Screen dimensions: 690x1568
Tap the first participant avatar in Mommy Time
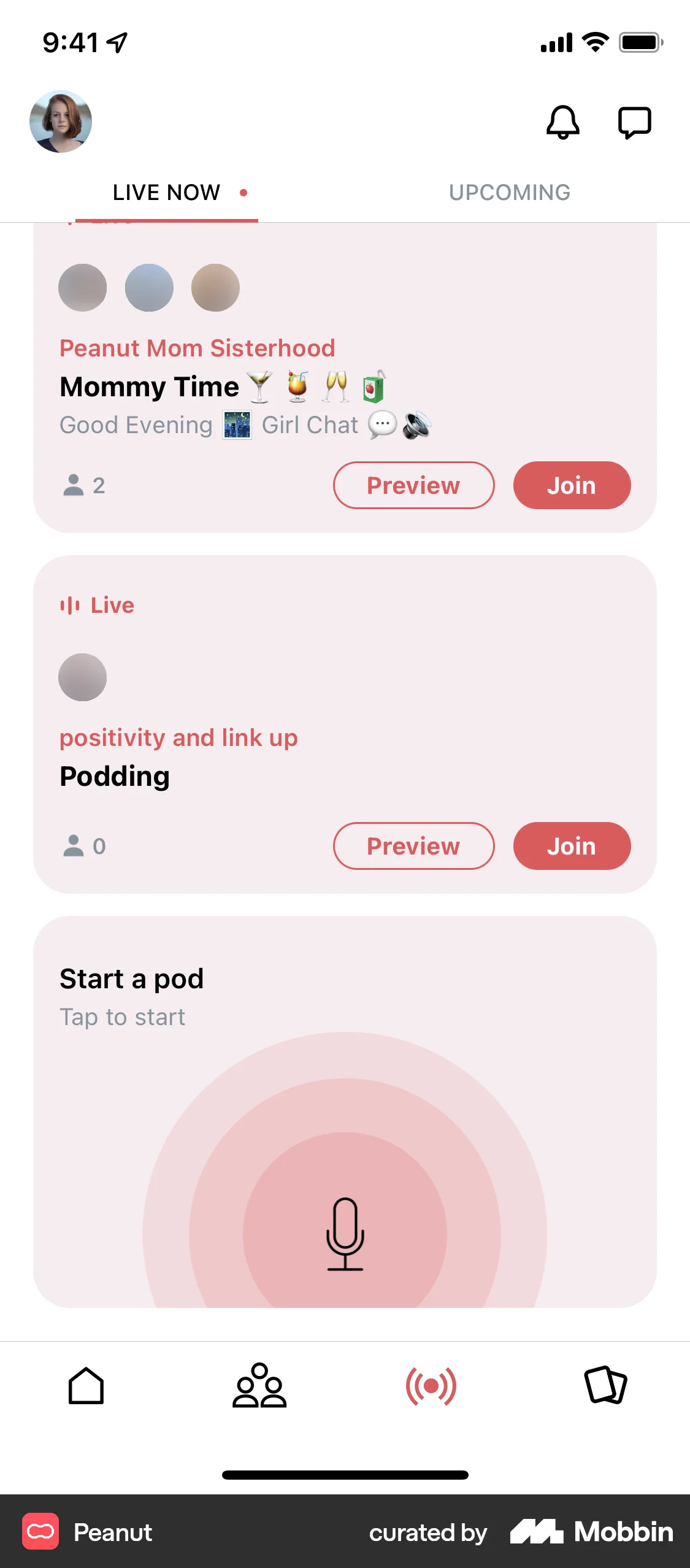click(x=83, y=287)
